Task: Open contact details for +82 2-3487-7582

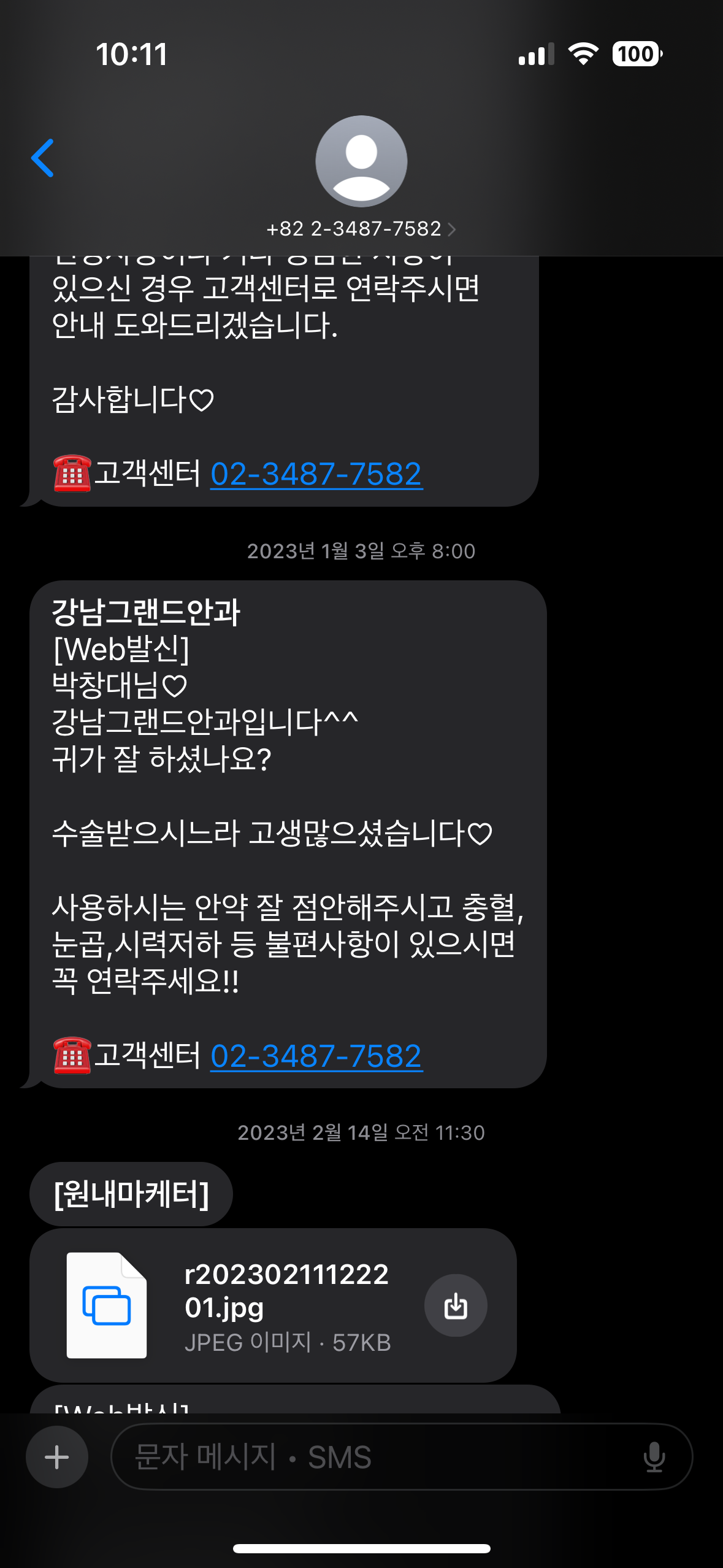Action: coord(361,229)
